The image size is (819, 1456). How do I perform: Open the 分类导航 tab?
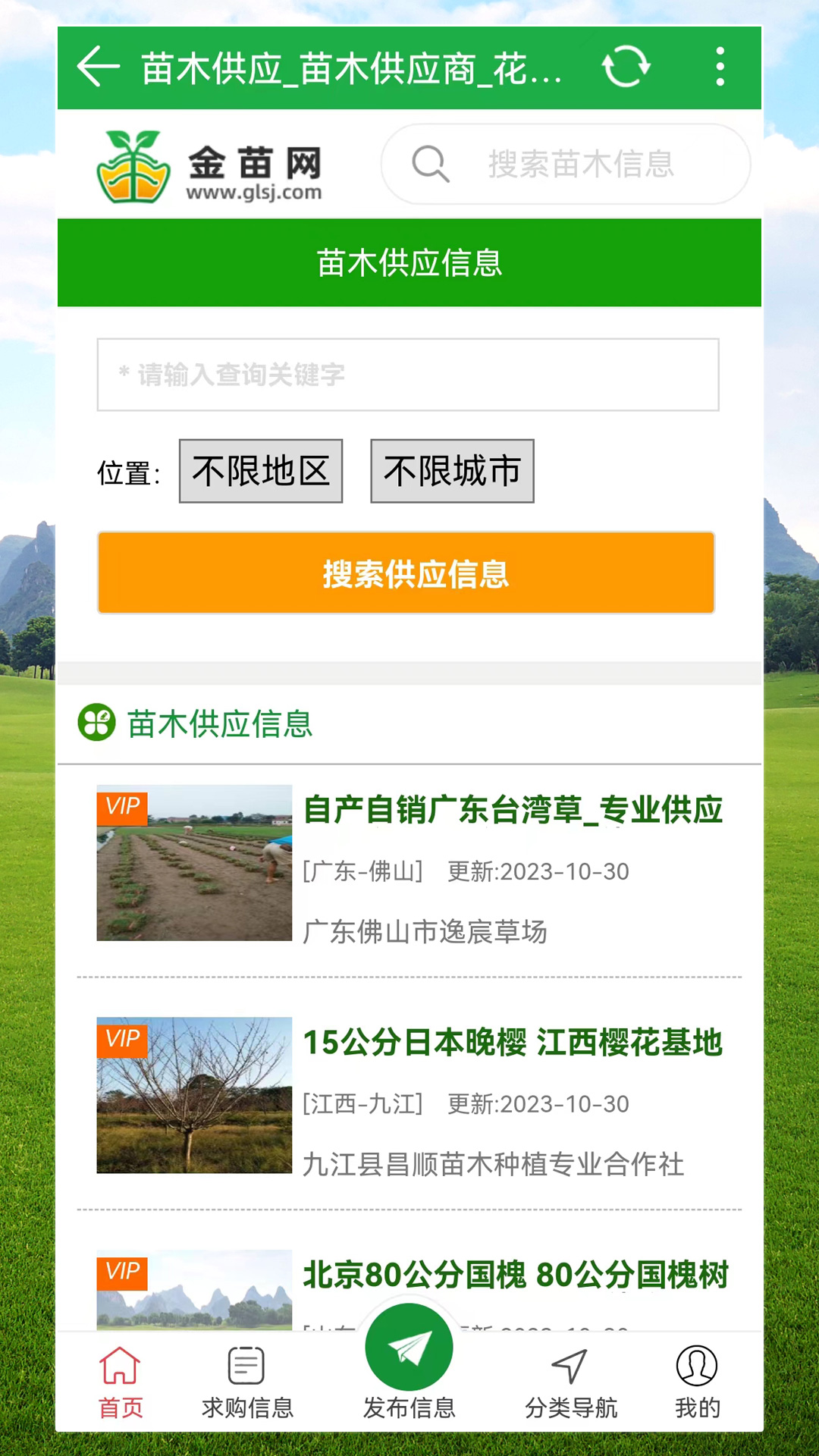(571, 1382)
